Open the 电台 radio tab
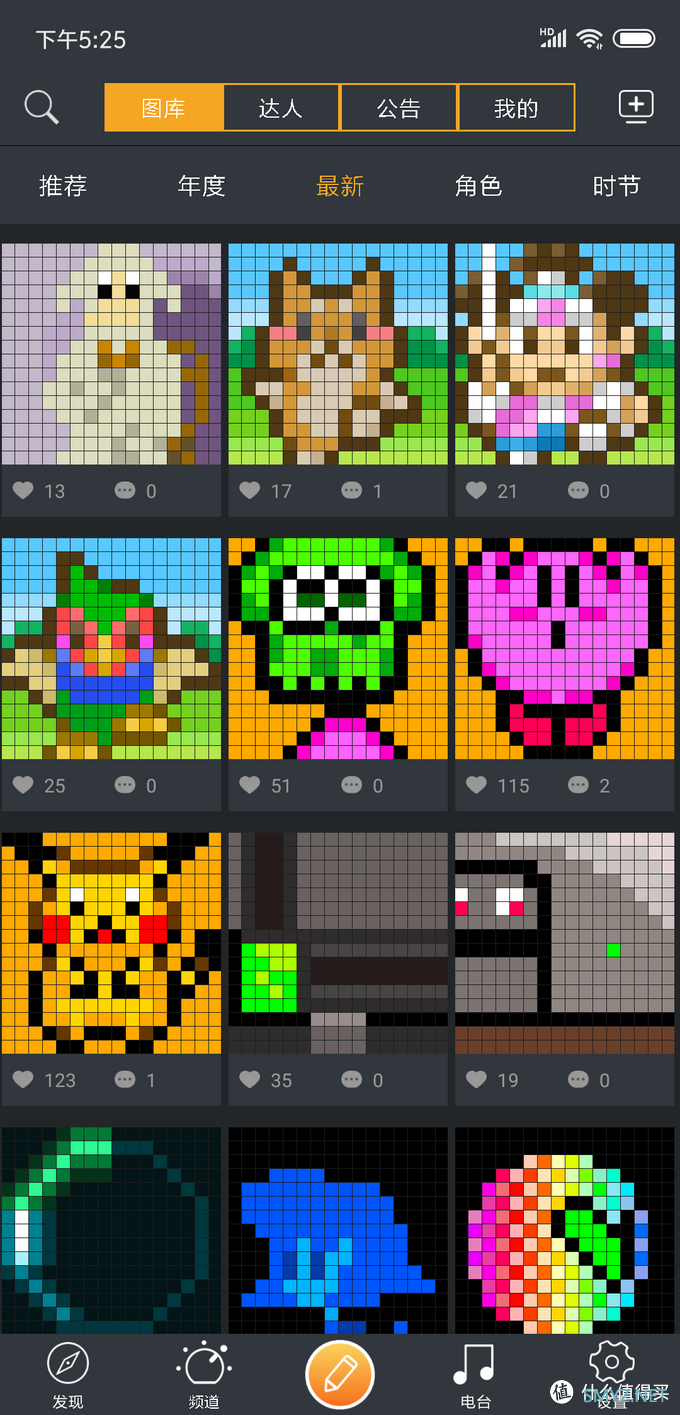 tap(475, 1375)
